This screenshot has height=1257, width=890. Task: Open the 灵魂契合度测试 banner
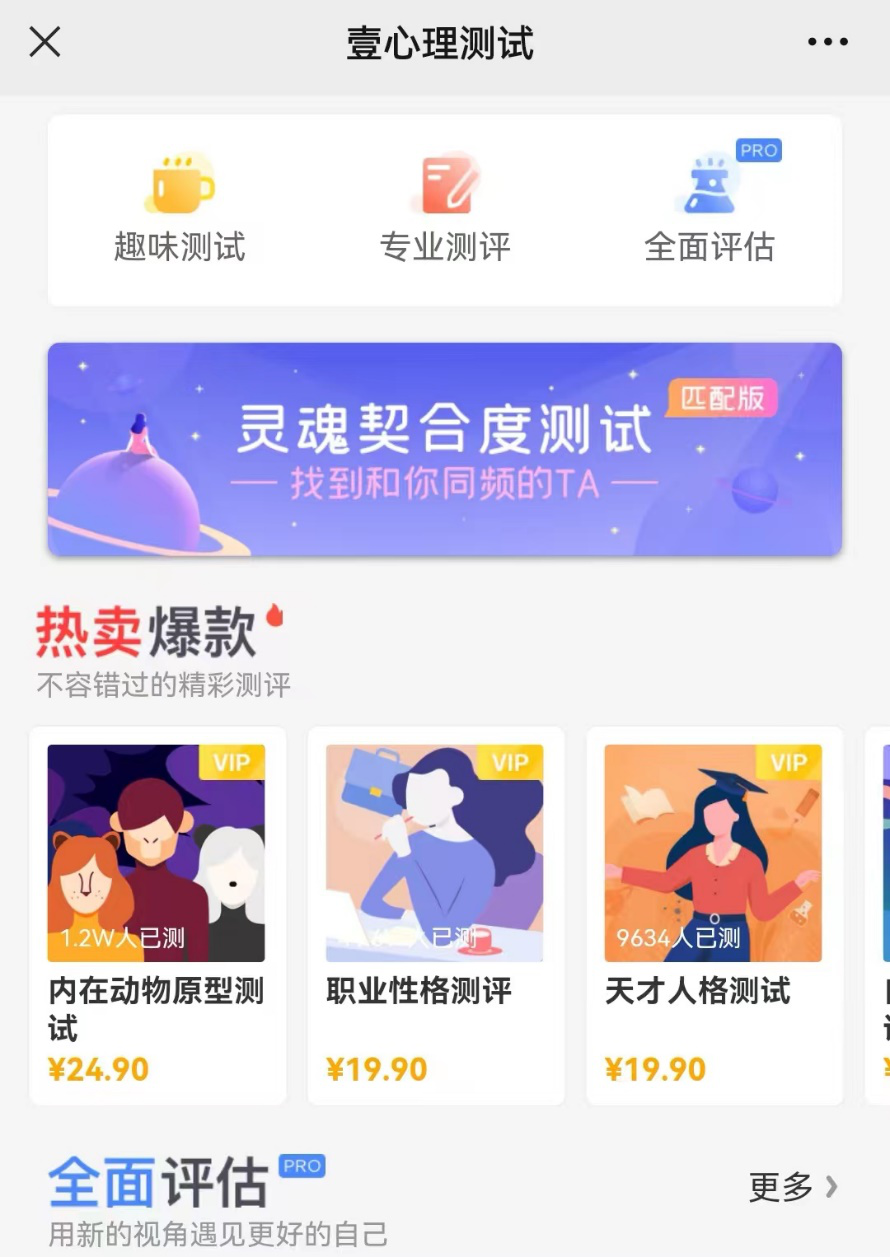(445, 449)
